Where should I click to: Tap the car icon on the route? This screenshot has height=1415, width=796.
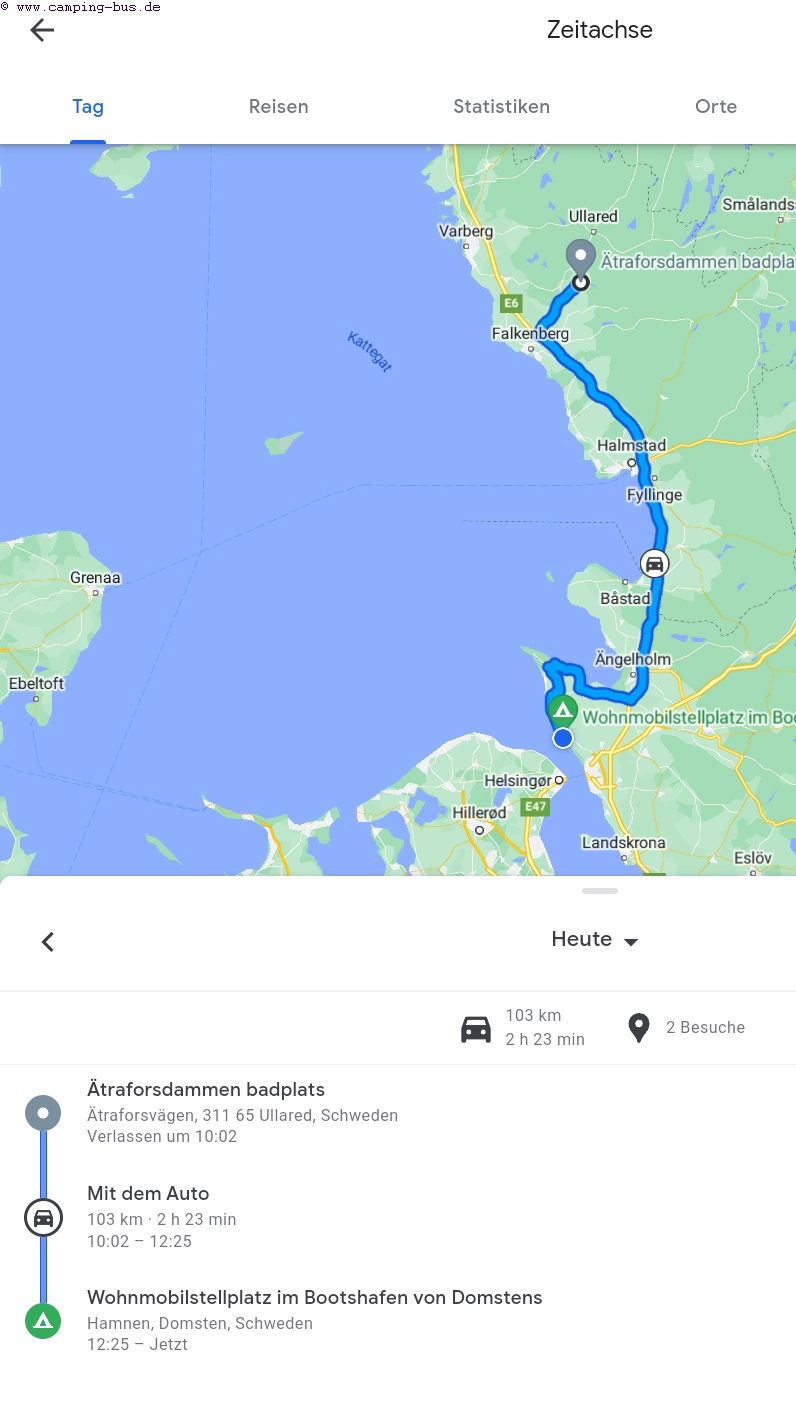(x=654, y=563)
